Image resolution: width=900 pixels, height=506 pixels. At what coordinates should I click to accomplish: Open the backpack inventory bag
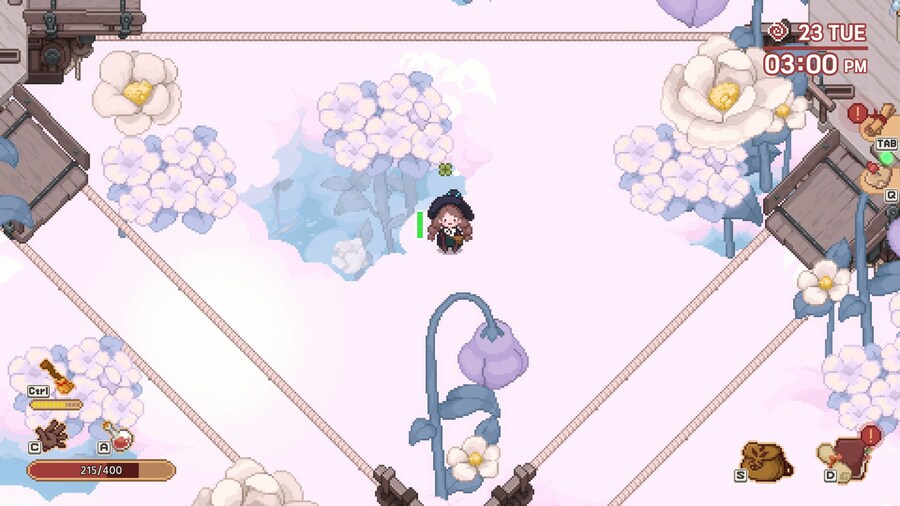(768, 460)
